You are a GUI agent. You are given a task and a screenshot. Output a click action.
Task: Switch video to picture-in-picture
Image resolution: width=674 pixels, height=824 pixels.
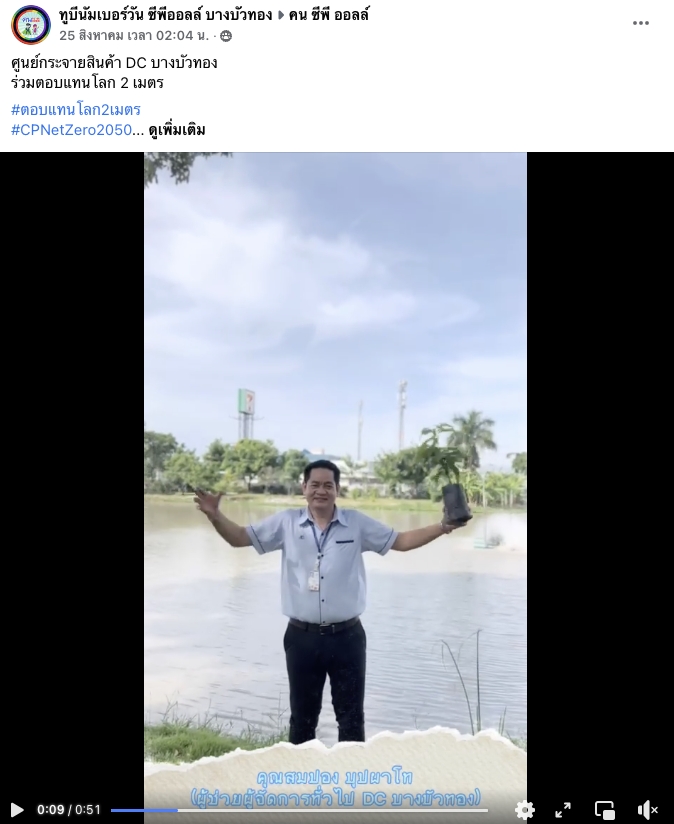click(x=605, y=809)
